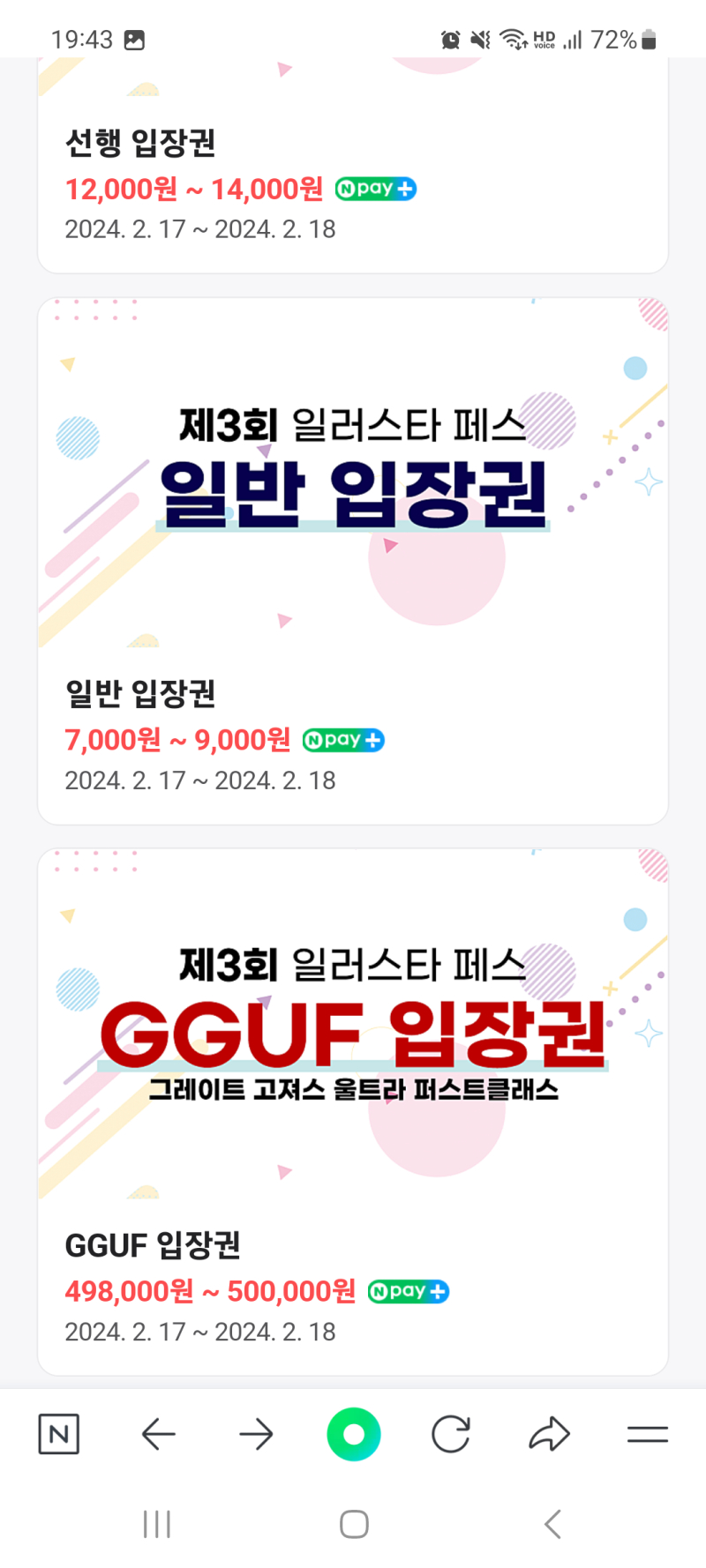Open the GGUF 입장권 ticket card
The width and height of the screenshot is (706, 1568).
[x=353, y=1111]
